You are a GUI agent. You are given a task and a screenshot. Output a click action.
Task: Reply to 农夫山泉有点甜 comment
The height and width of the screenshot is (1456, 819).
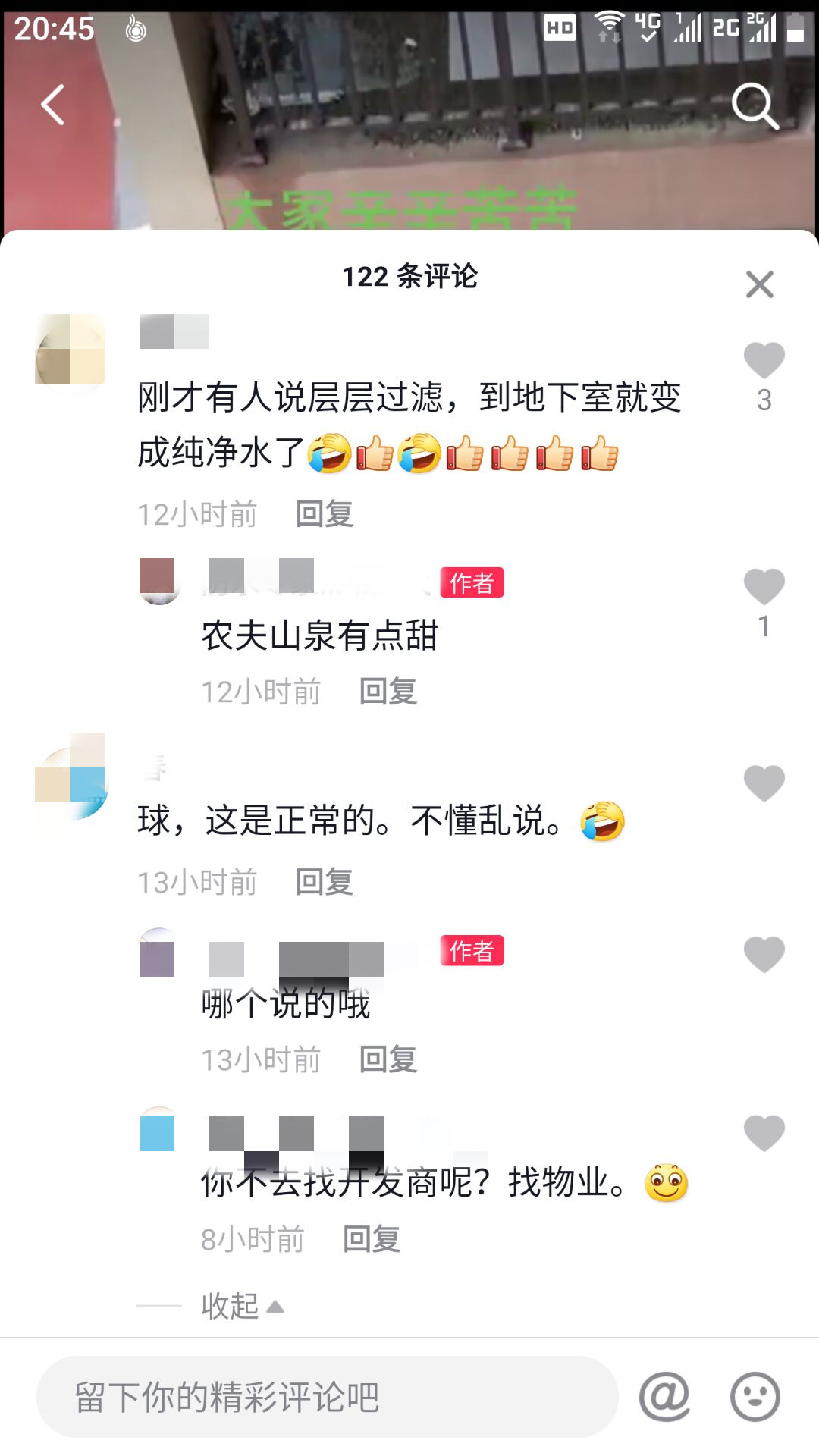388,692
